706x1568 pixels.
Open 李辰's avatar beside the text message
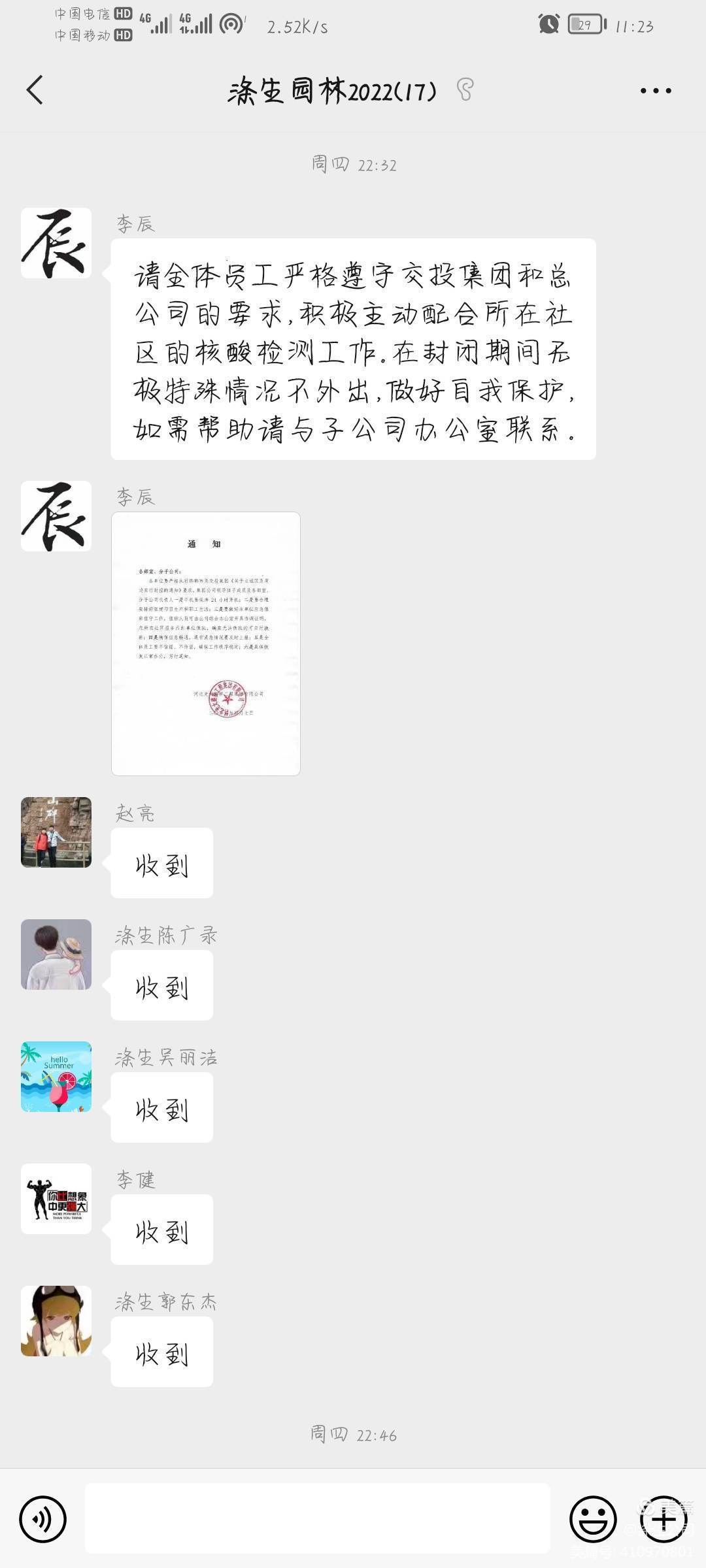click(x=56, y=243)
